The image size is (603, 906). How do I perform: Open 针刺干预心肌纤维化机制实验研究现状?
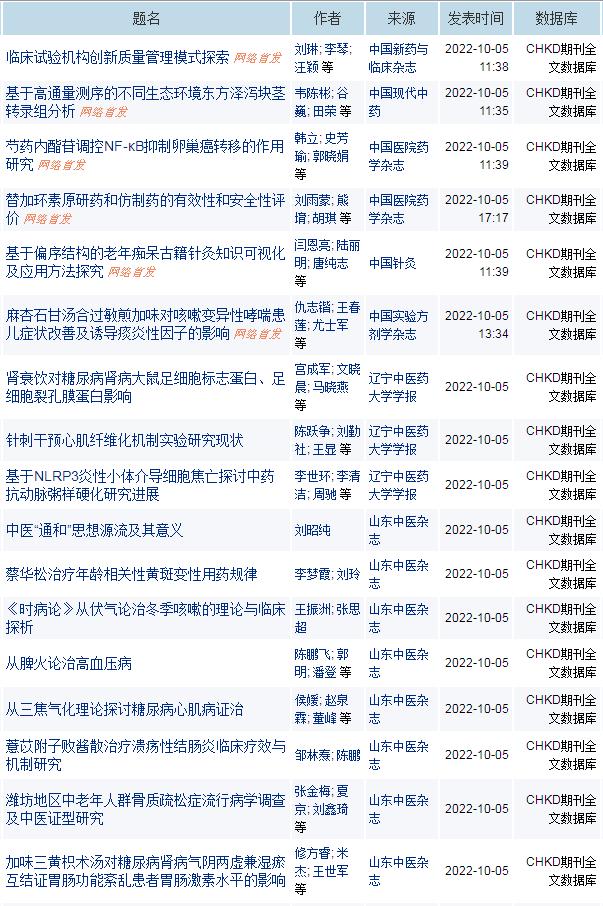point(124,441)
